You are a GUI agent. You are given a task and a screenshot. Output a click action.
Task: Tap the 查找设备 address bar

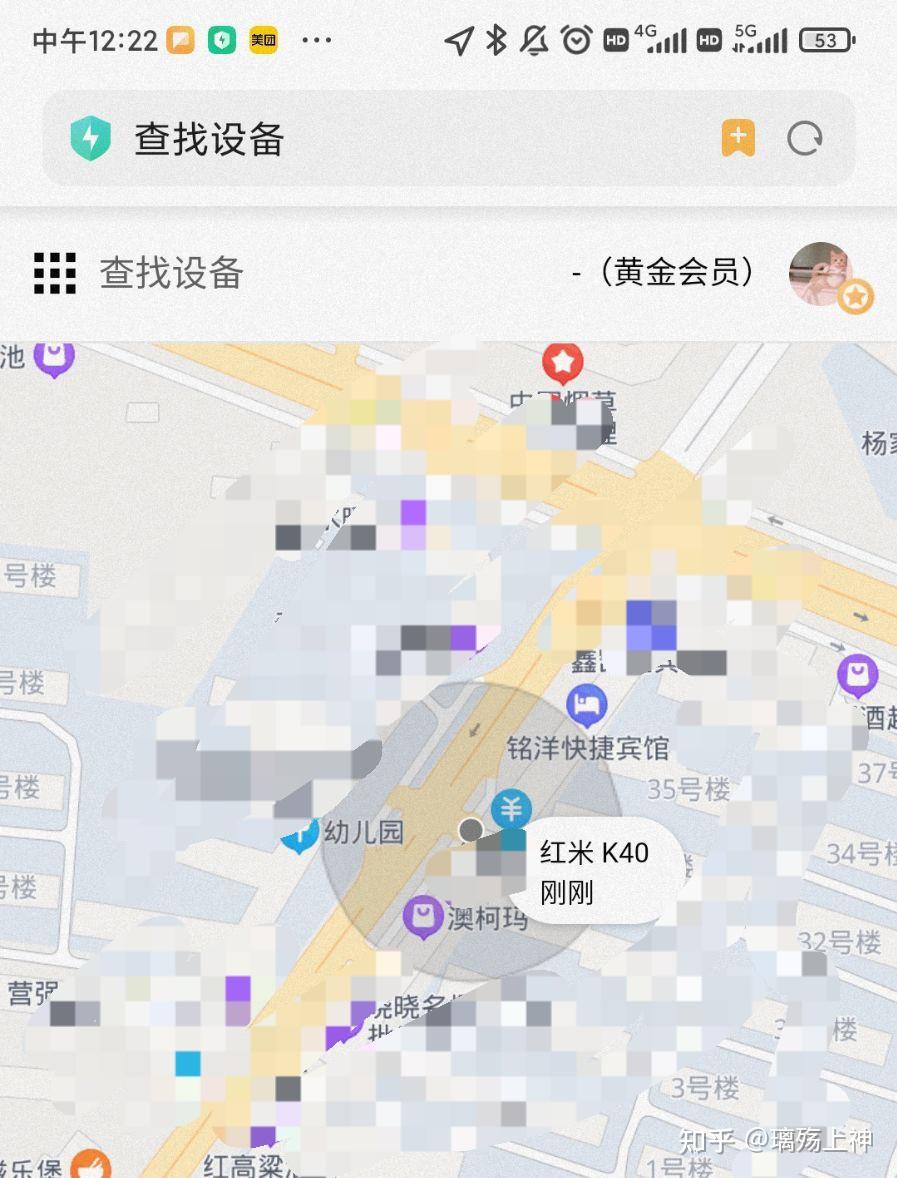pos(400,139)
